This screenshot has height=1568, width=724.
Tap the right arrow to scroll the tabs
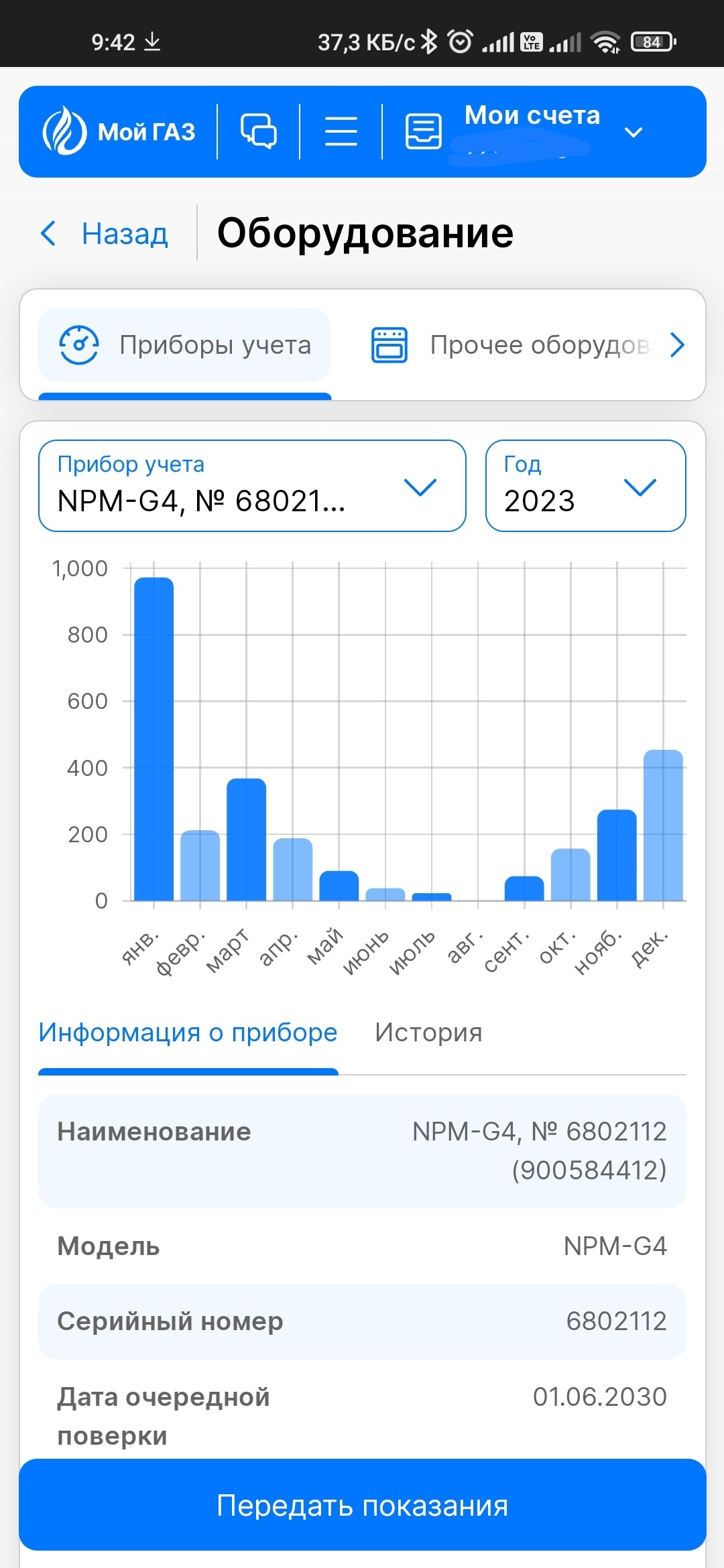[x=678, y=345]
